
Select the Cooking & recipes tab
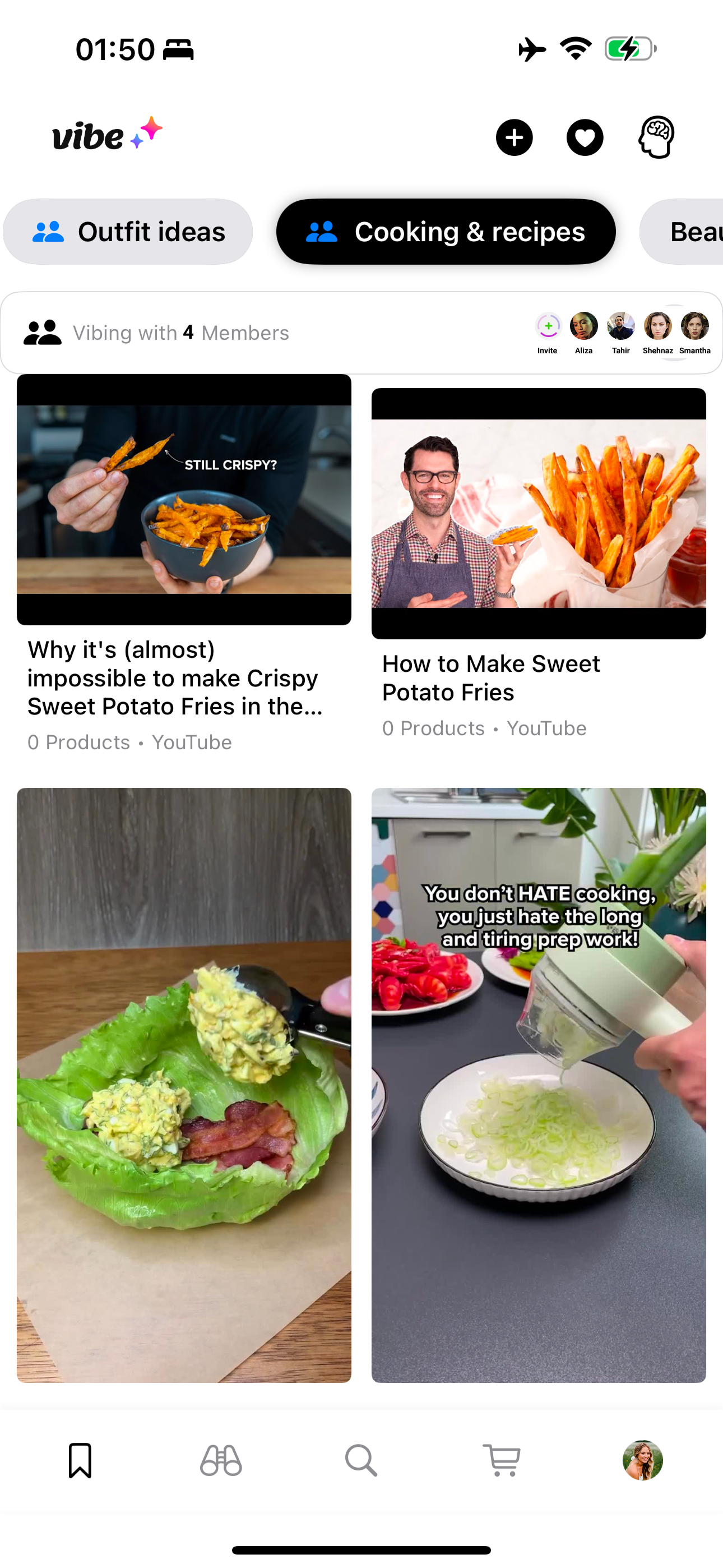pyautogui.click(x=446, y=231)
